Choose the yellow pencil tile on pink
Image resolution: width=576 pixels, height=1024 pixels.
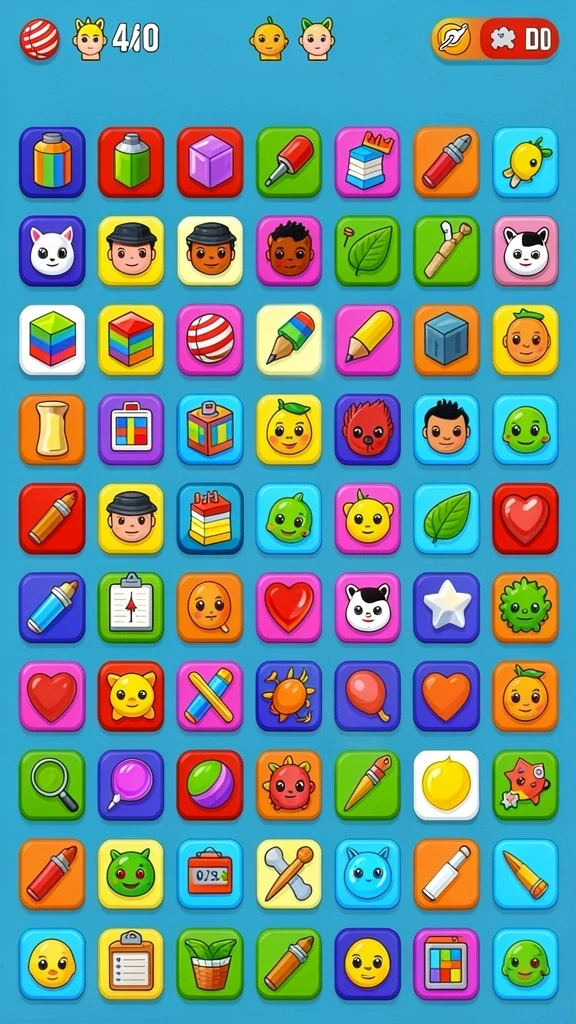click(368, 340)
